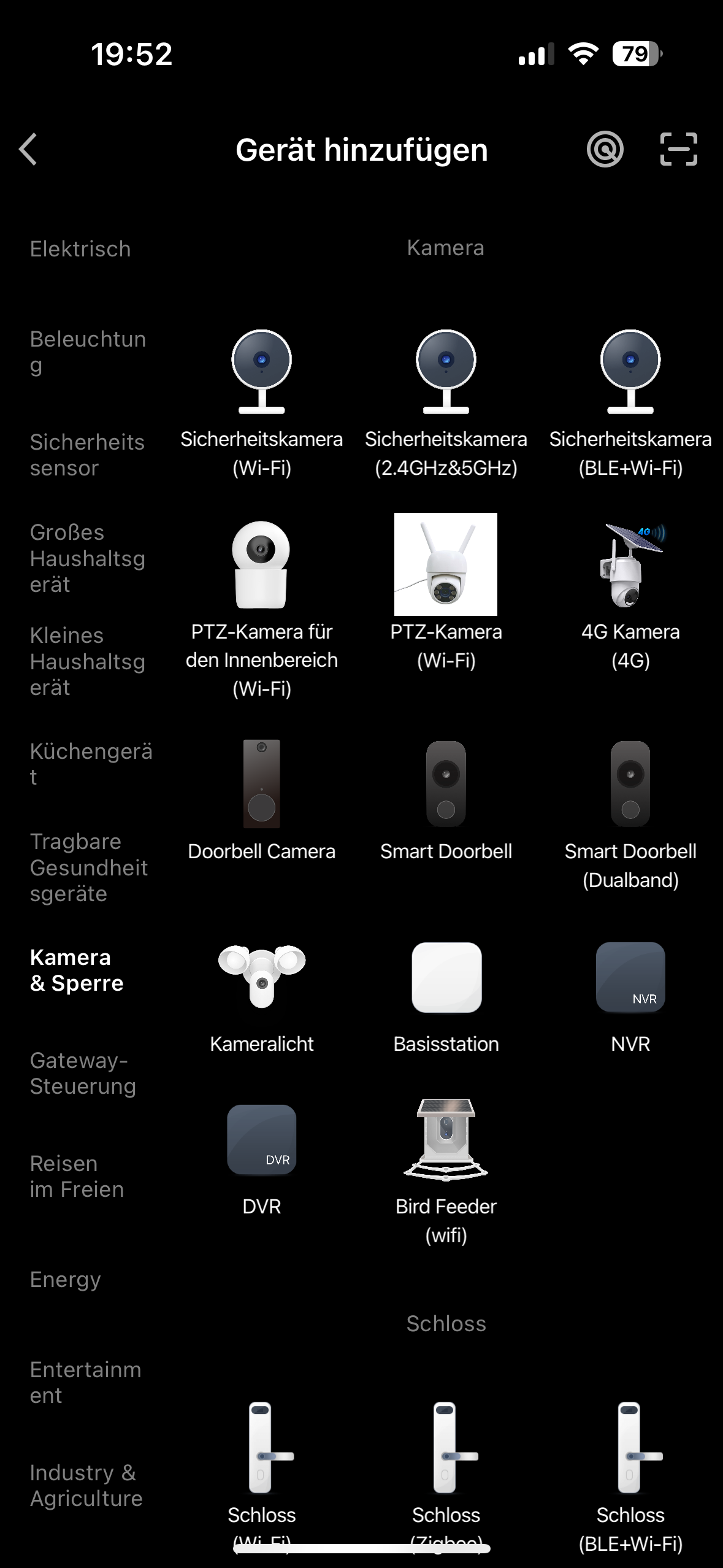Open the QR code scanner
Screen dimensions: 723x1568
pyautogui.click(x=678, y=150)
